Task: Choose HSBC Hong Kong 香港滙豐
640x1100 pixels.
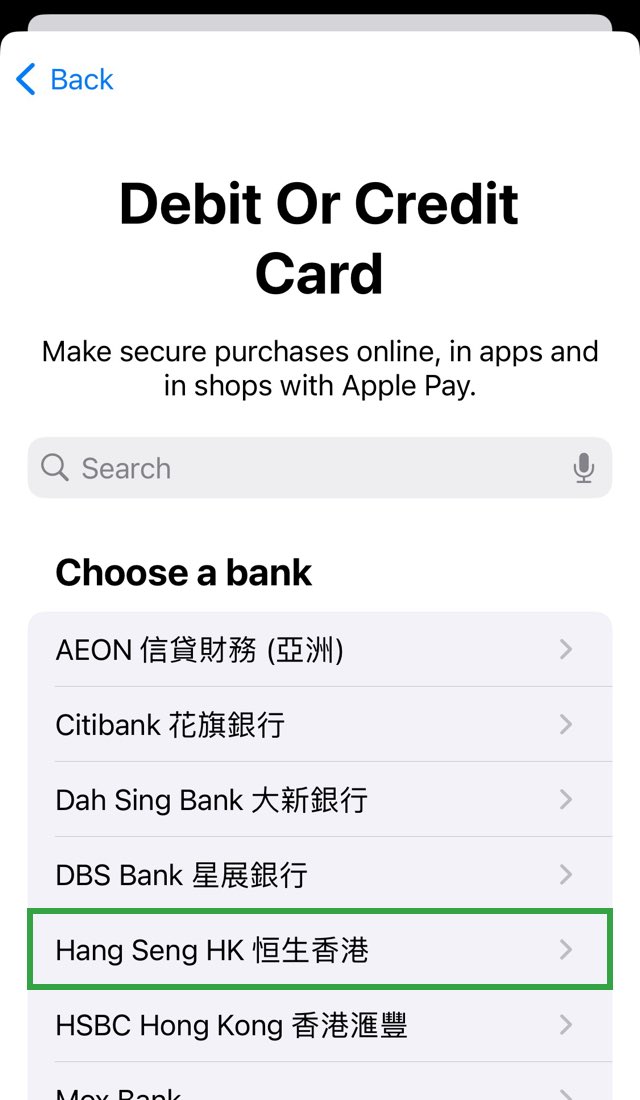Action: pyautogui.click(x=320, y=1025)
